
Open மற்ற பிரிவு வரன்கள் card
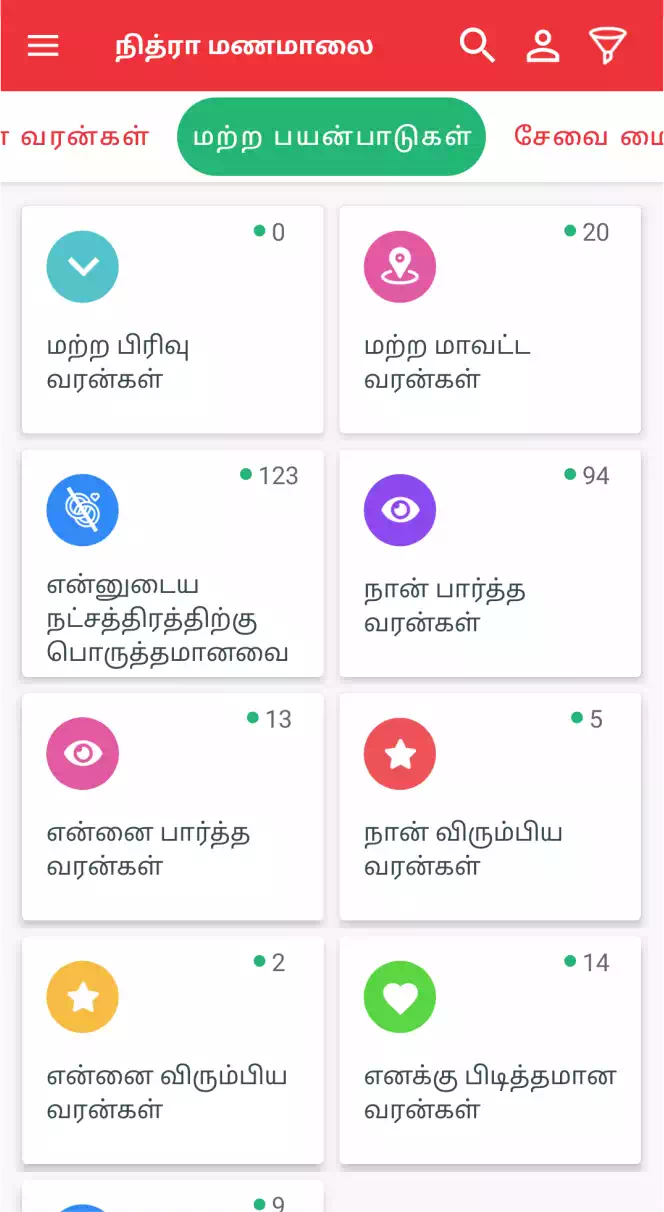coord(173,320)
